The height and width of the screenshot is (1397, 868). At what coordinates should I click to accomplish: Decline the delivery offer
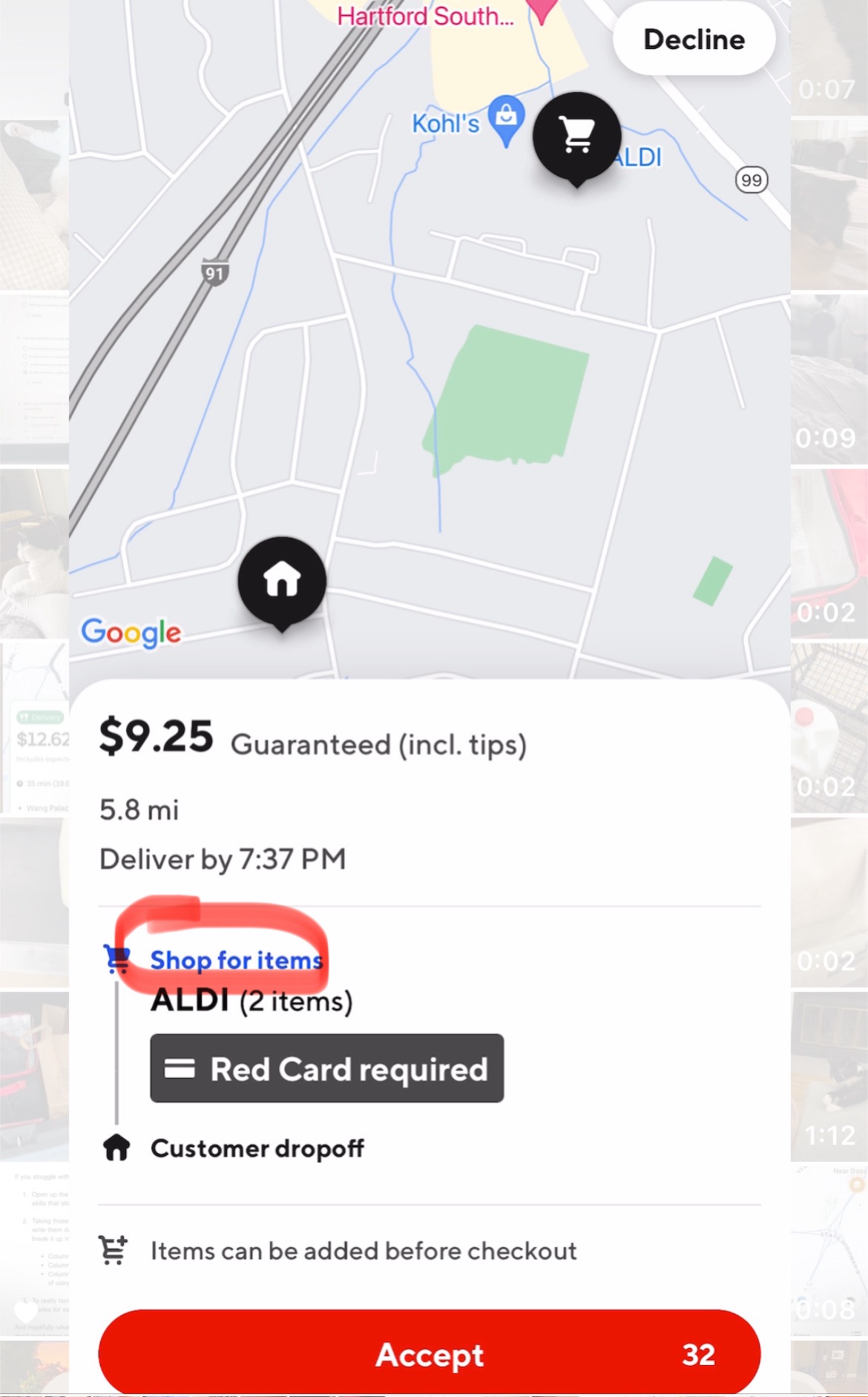693,39
